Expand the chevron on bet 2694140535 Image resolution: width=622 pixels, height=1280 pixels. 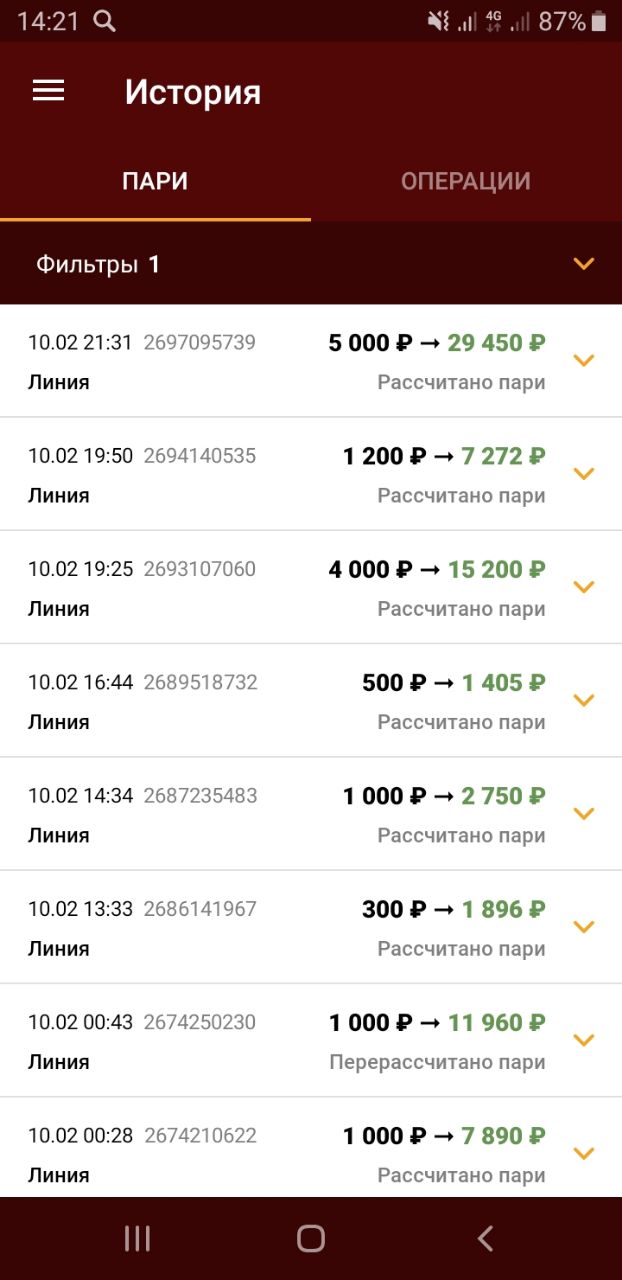click(x=584, y=473)
